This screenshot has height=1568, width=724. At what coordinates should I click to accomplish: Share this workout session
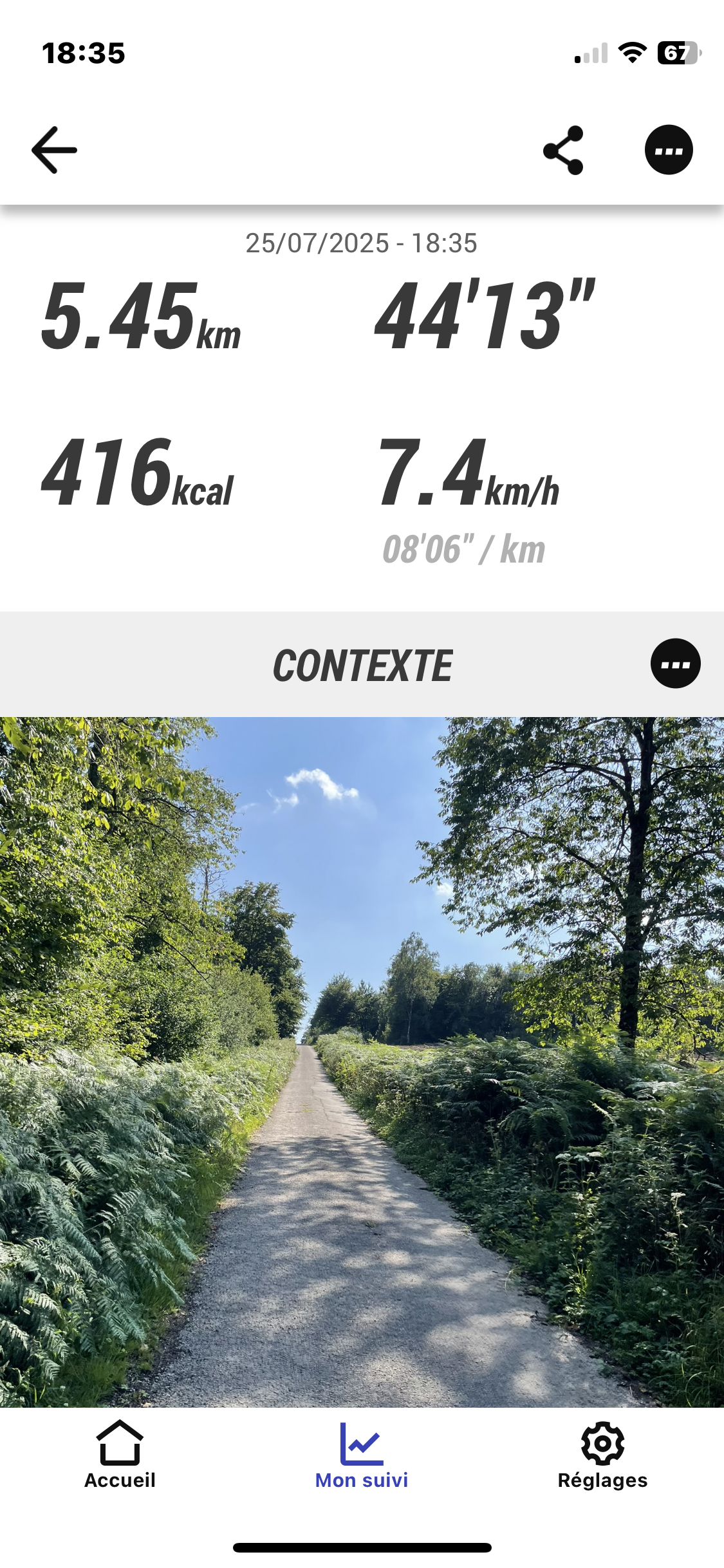tap(564, 151)
